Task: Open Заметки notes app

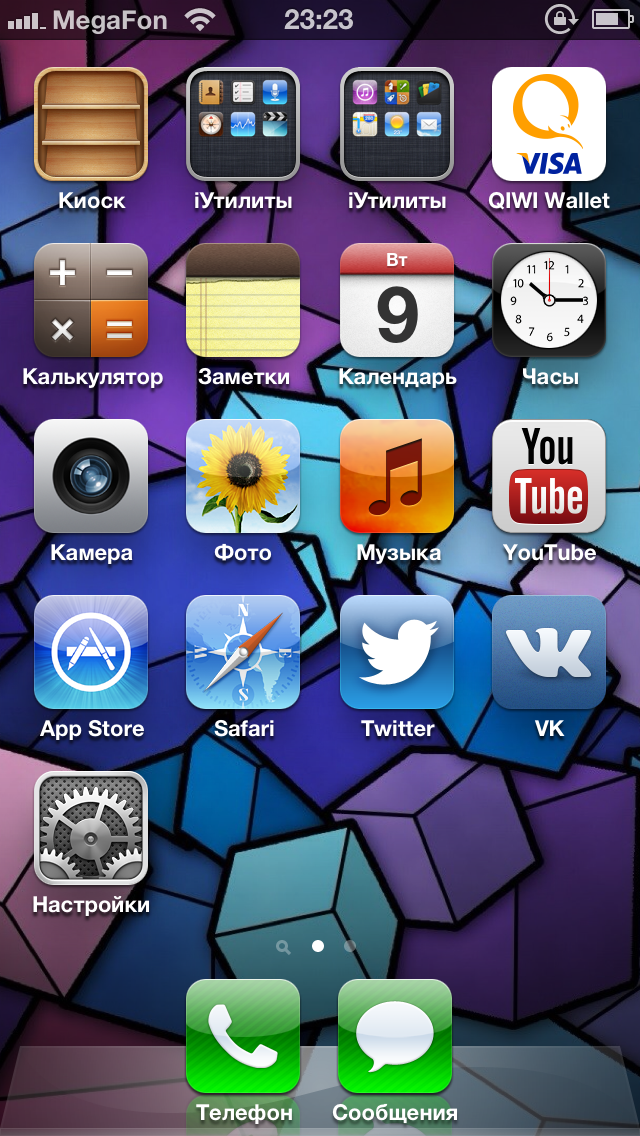Action: tap(243, 300)
